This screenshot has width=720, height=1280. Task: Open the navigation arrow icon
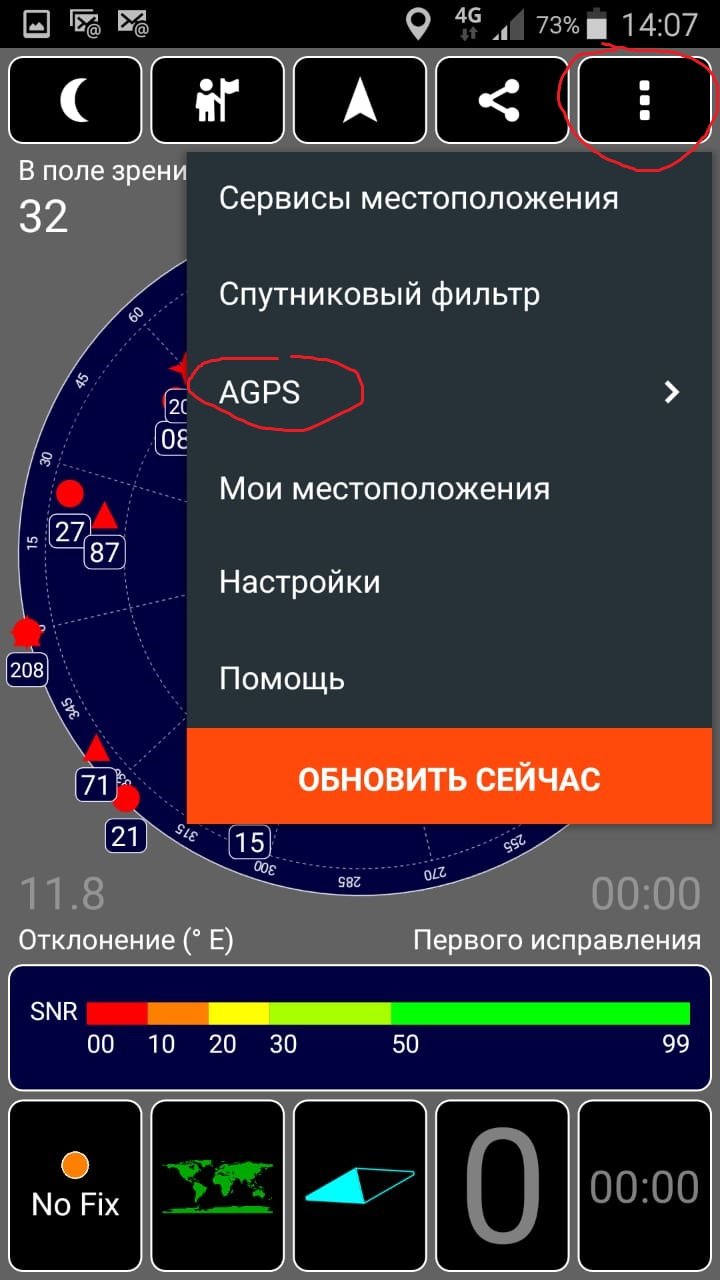359,101
